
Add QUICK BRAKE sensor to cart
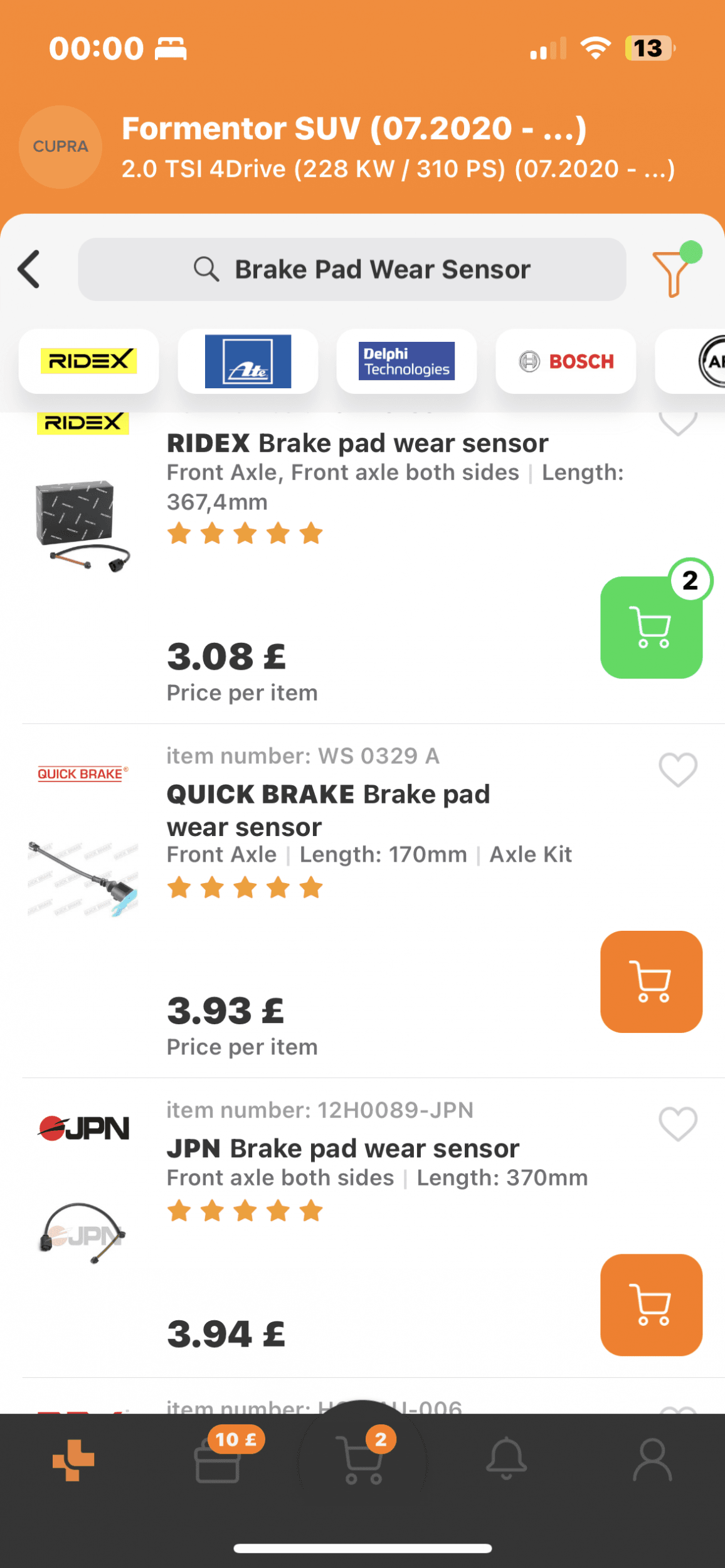[651, 982]
